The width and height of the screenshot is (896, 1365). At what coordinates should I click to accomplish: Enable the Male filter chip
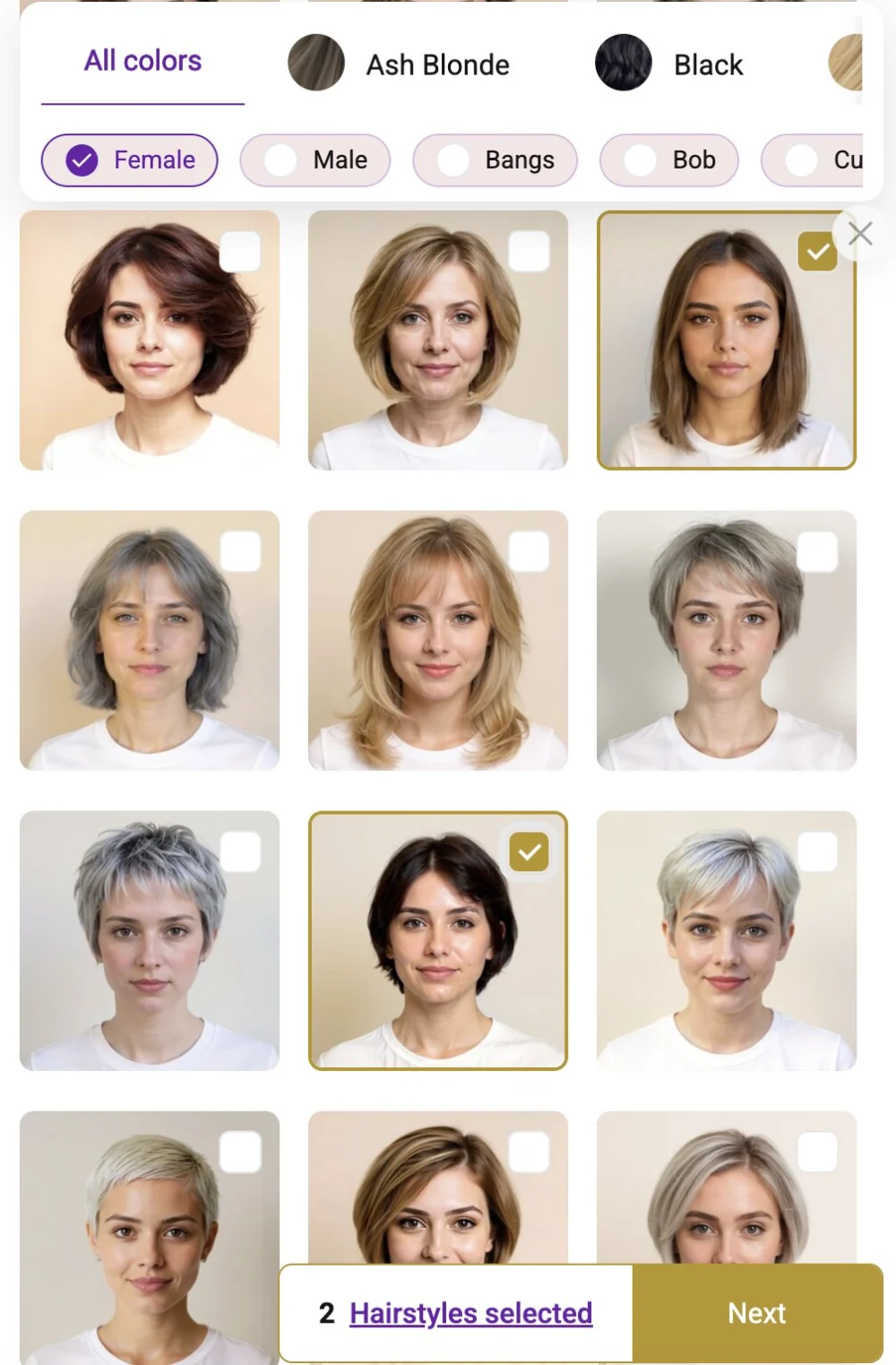(x=315, y=160)
